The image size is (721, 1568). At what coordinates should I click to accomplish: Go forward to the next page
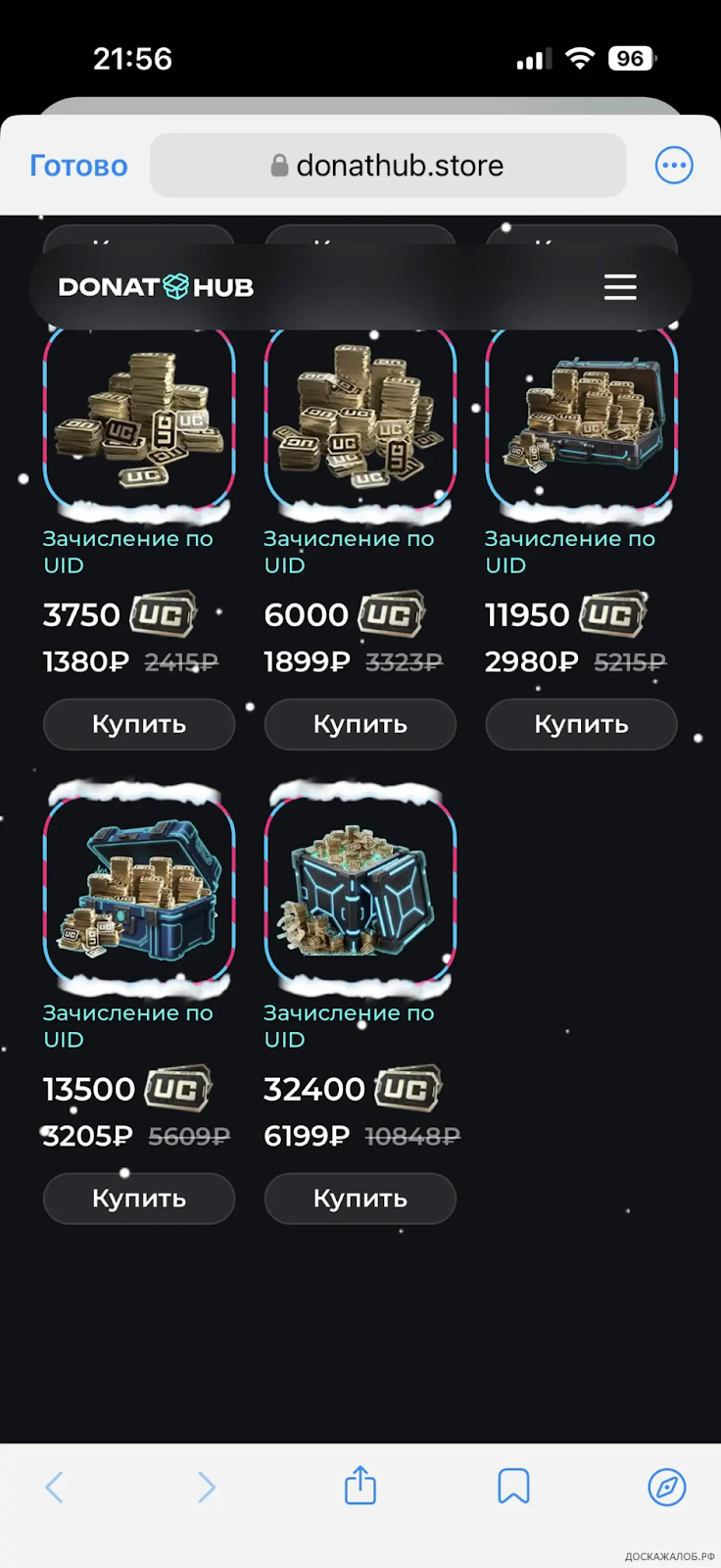tap(206, 1487)
